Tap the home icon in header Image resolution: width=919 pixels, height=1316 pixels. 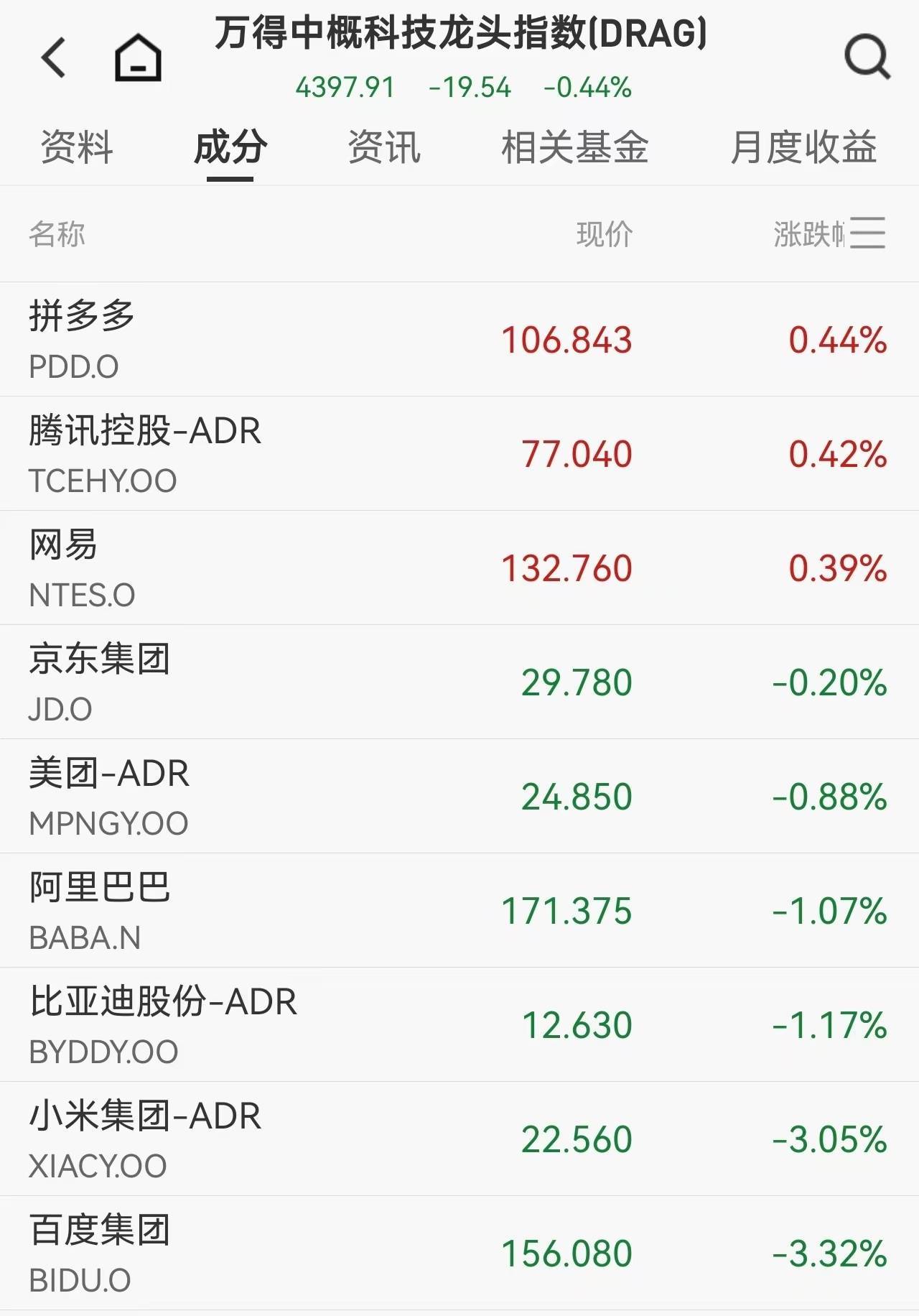pos(138,57)
